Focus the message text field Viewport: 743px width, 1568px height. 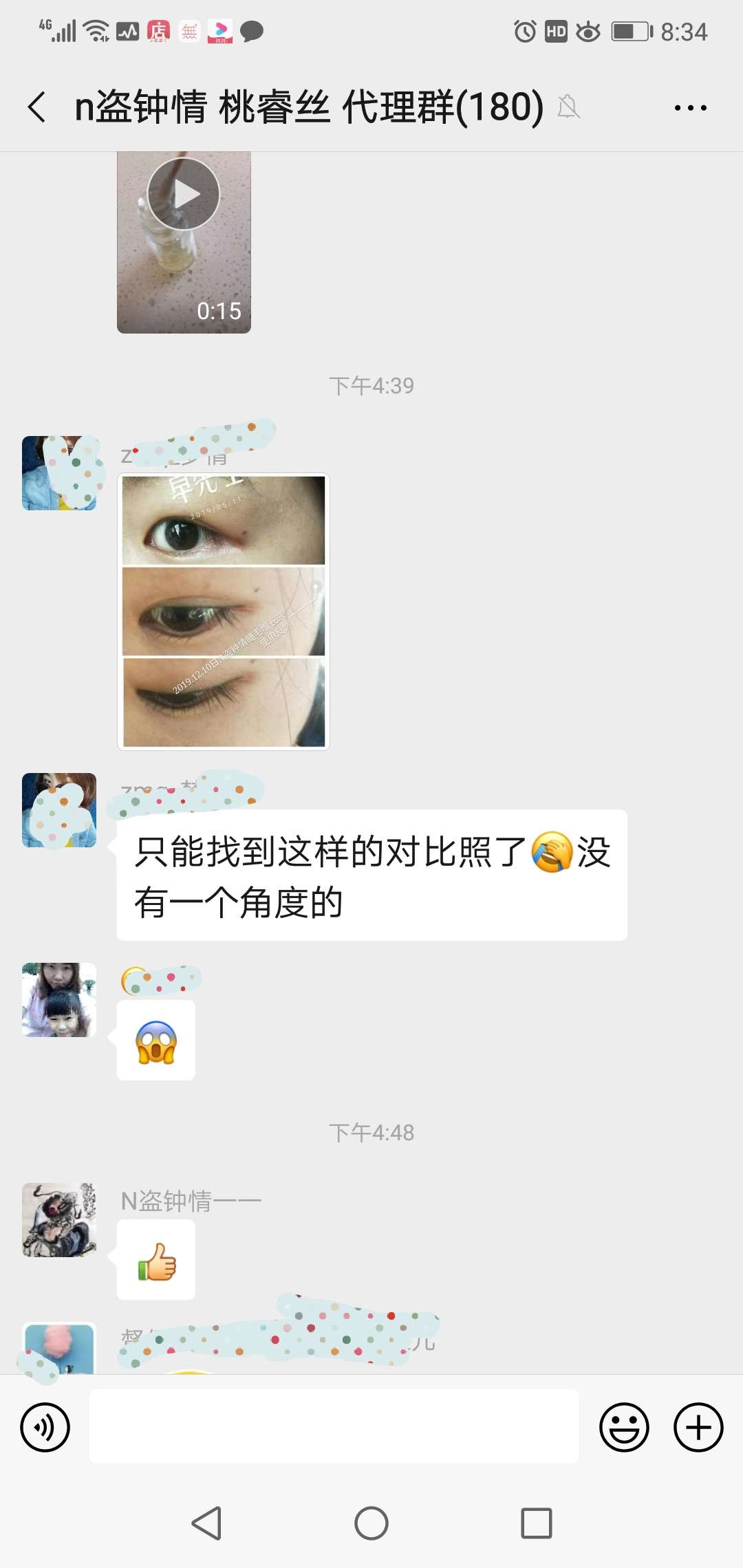pos(334,1426)
